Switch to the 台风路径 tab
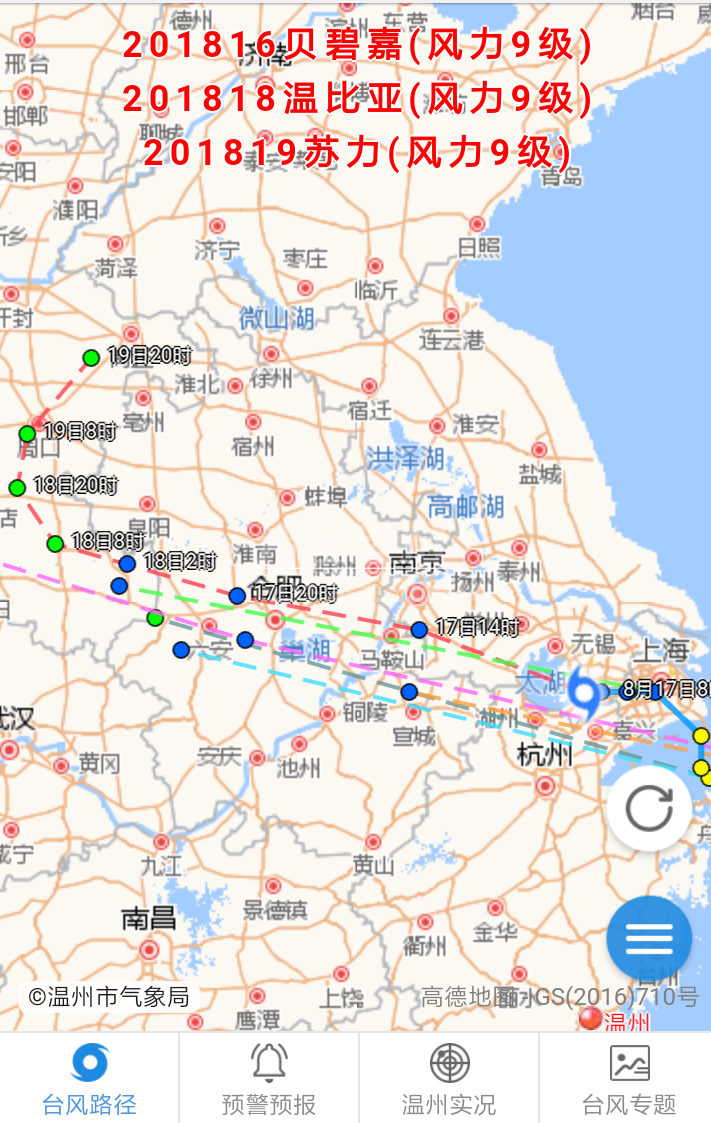Image resolution: width=711 pixels, height=1123 pixels. click(x=89, y=1078)
